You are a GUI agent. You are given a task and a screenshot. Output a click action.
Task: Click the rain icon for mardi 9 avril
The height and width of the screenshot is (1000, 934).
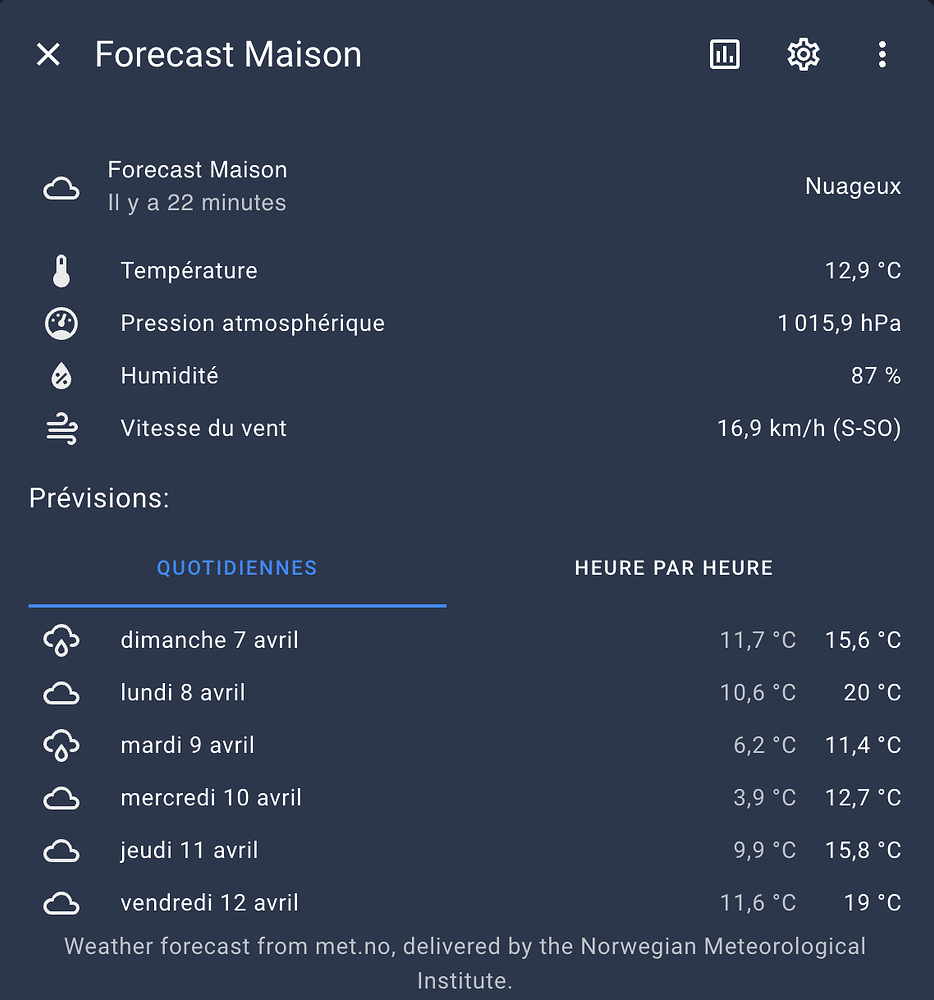(61, 745)
